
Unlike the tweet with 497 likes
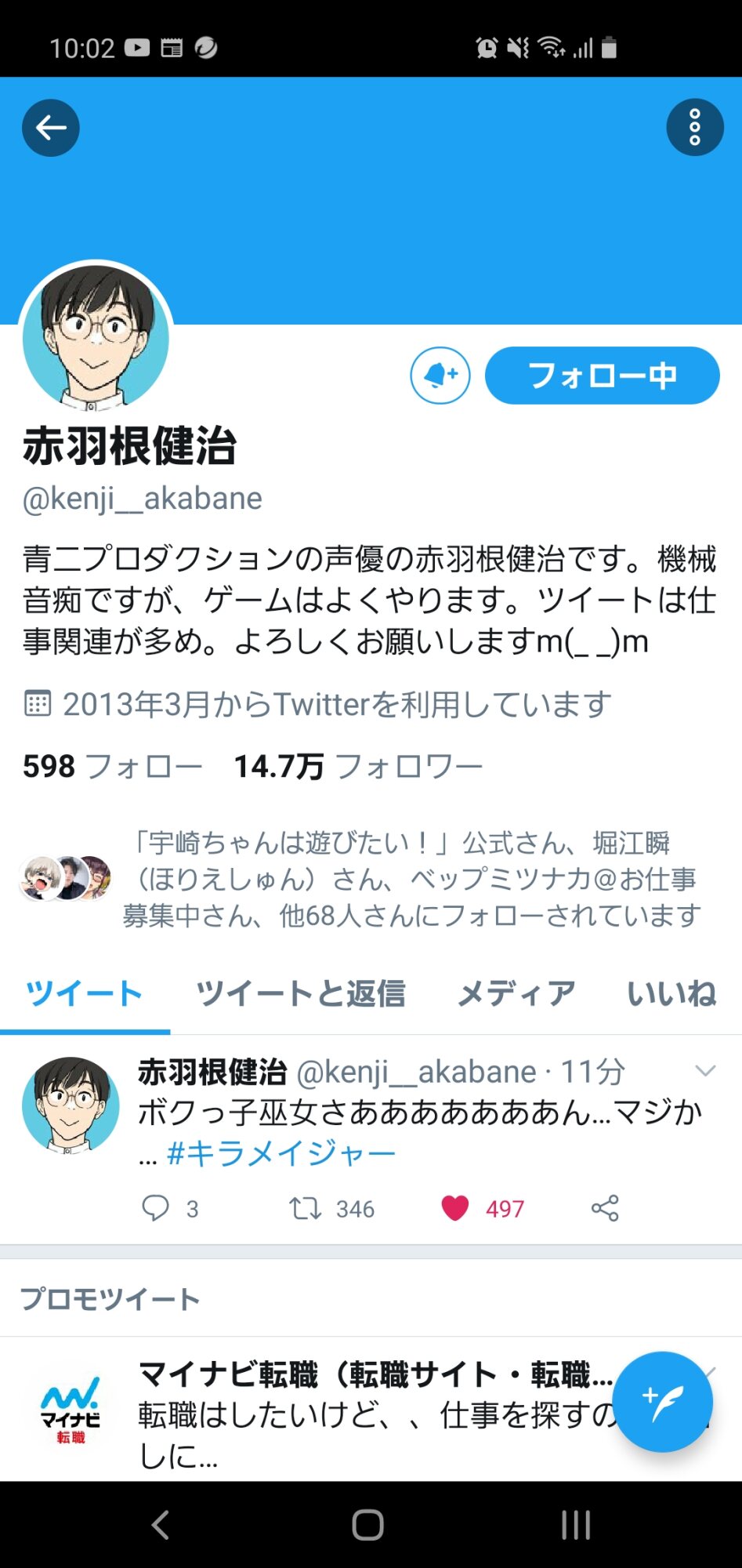(455, 1208)
